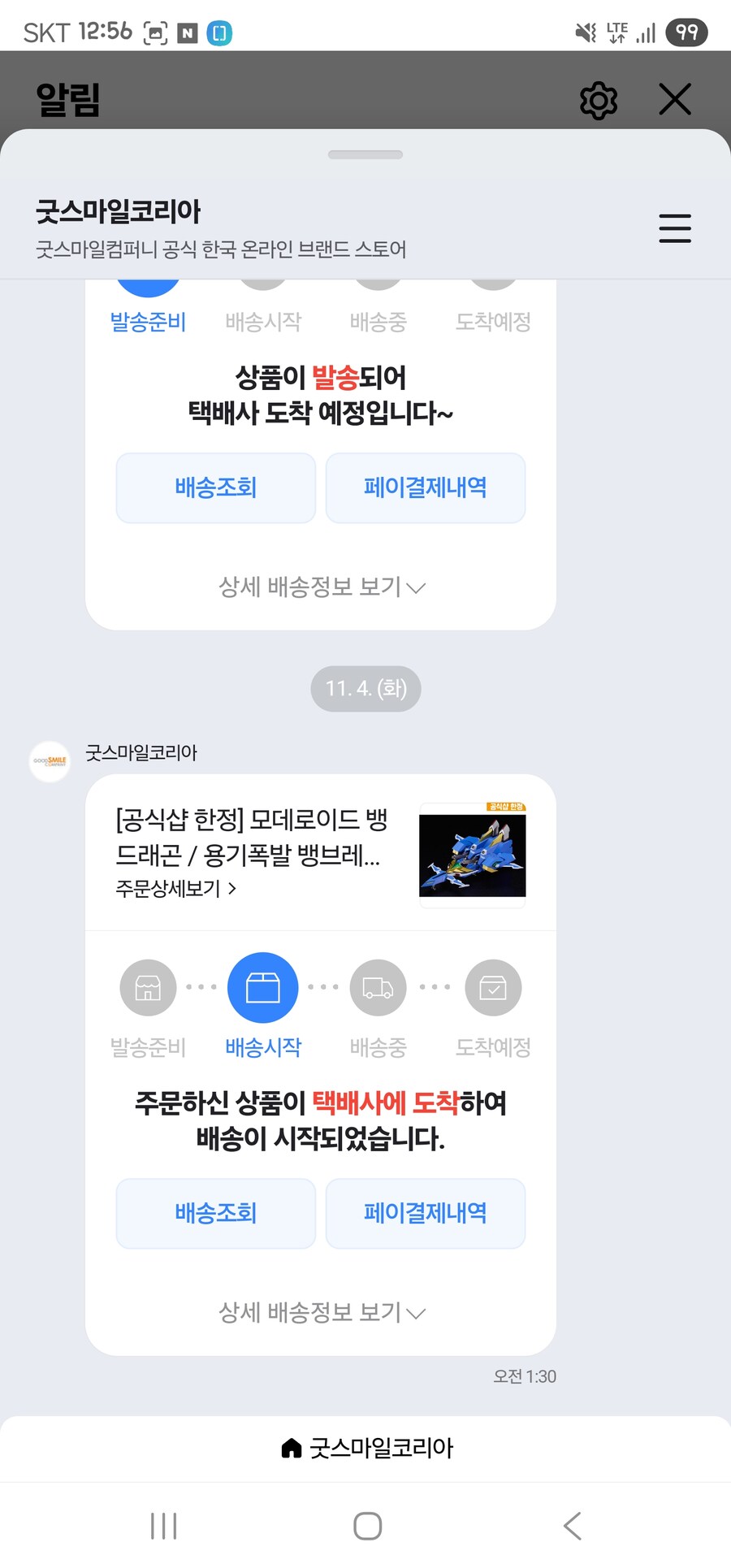Track delivery via 배송조회 in 배송시작 card
Screen dimensions: 731x1568
tap(216, 1213)
